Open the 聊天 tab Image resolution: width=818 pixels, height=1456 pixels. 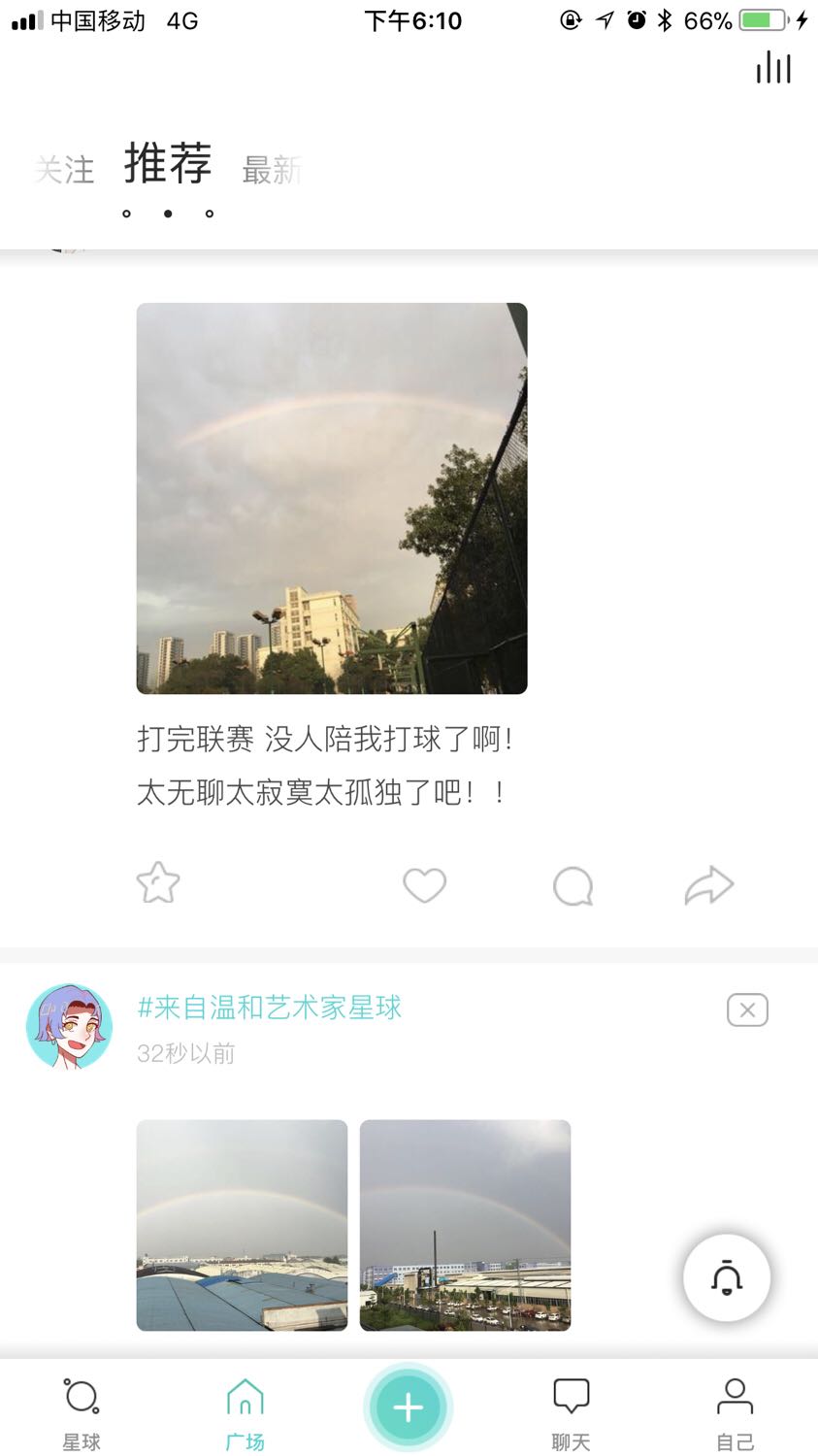click(x=572, y=1413)
